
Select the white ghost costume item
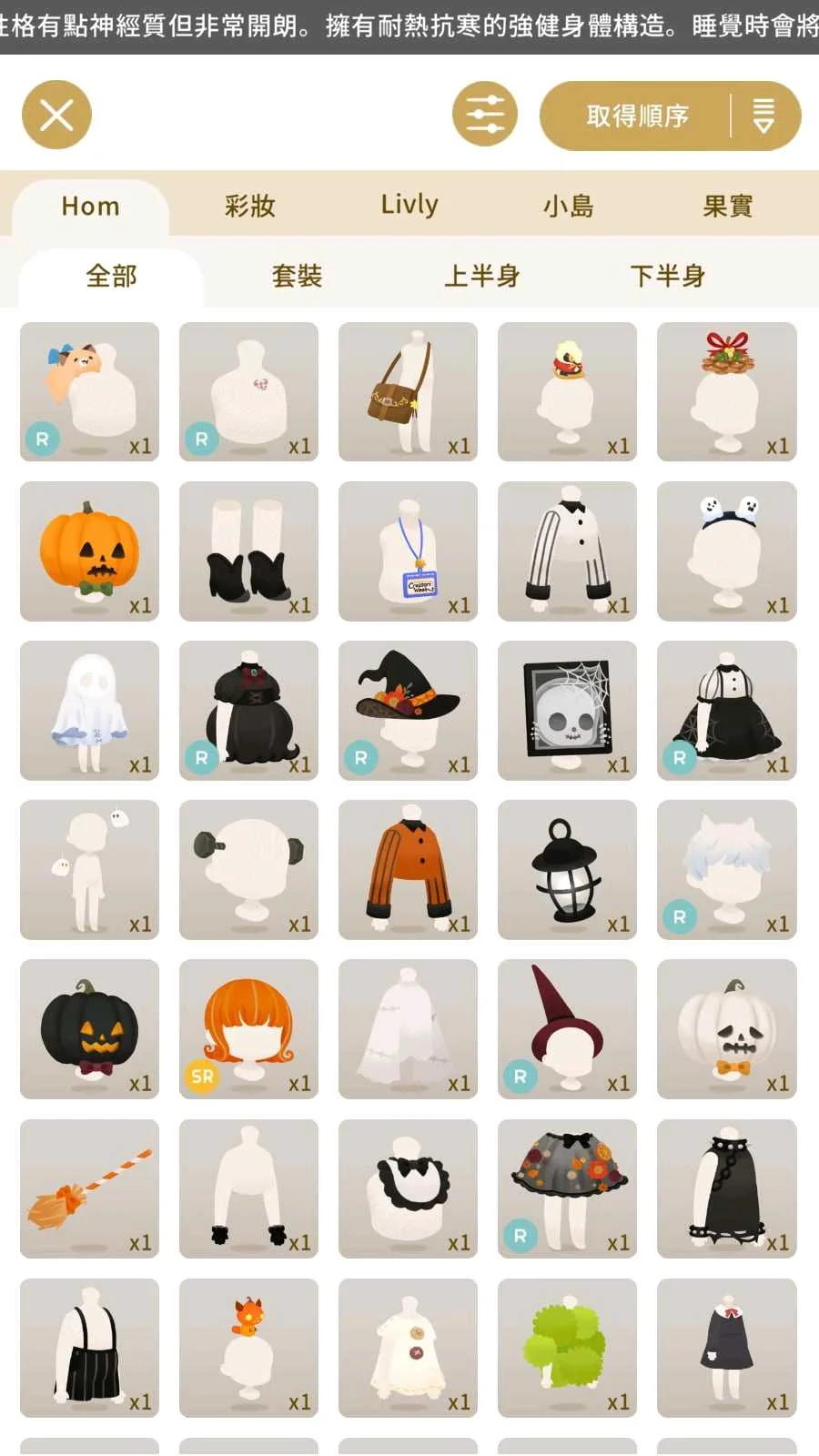click(89, 711)
